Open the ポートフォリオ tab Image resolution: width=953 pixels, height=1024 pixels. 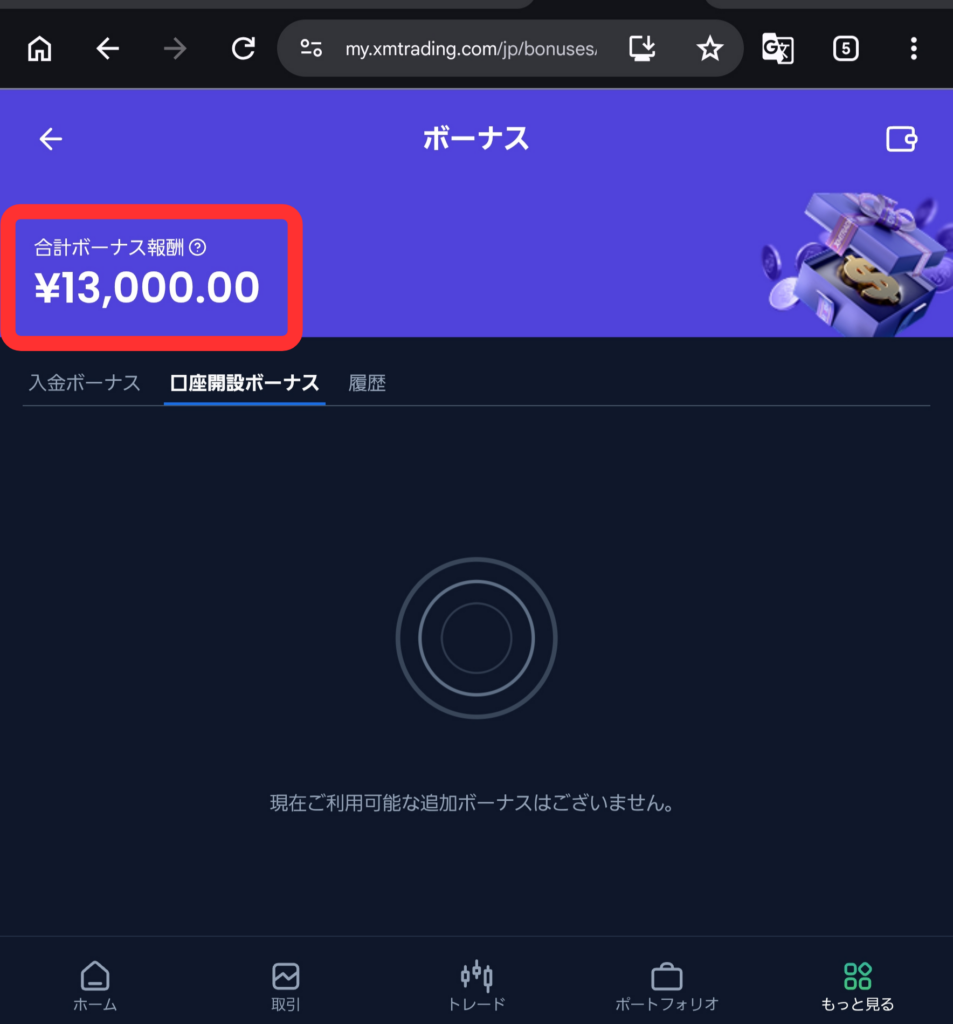coord(667,986)
